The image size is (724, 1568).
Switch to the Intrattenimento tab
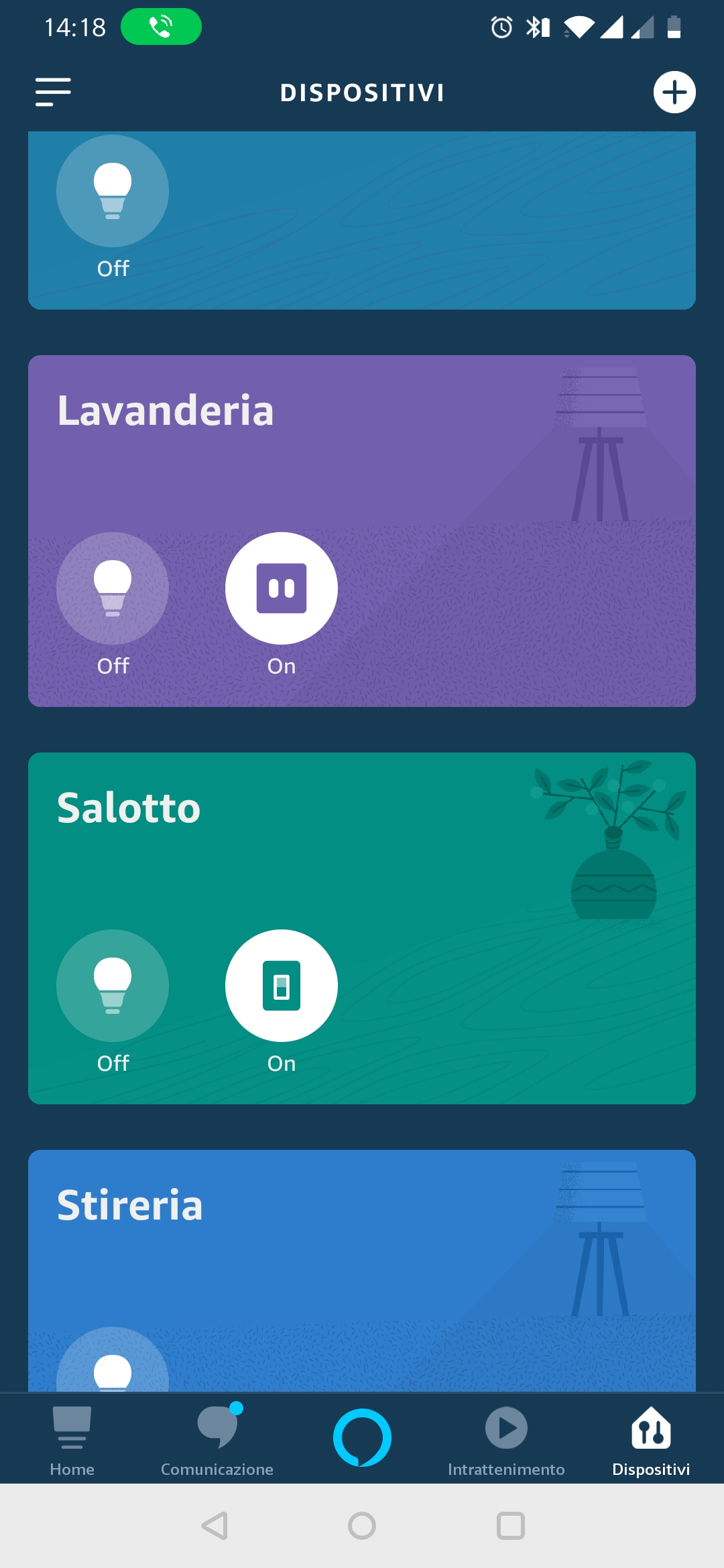tap(506, 1439)
